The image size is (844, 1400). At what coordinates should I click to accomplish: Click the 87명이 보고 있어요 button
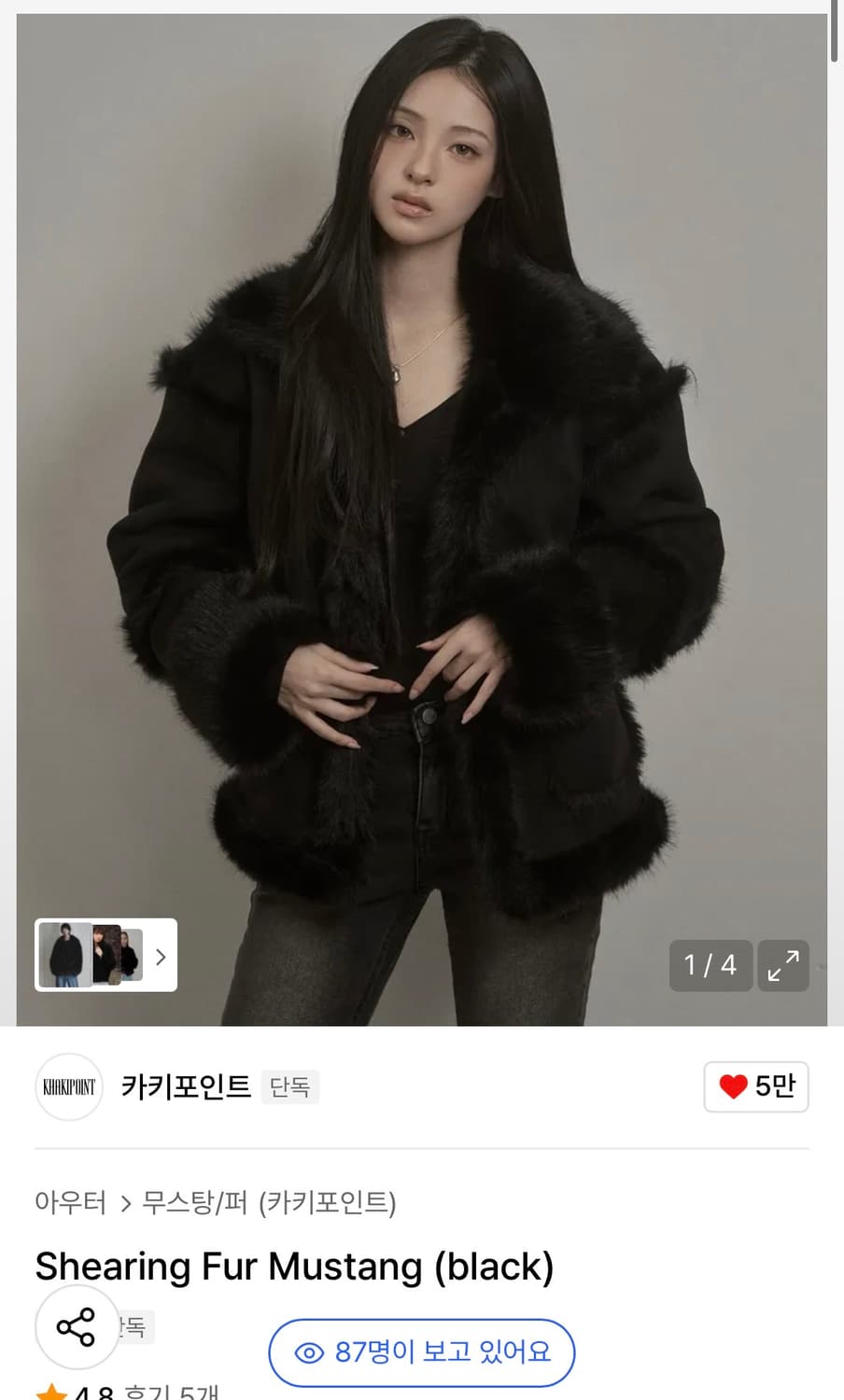pyautogui.click(x=422, y=1352)
